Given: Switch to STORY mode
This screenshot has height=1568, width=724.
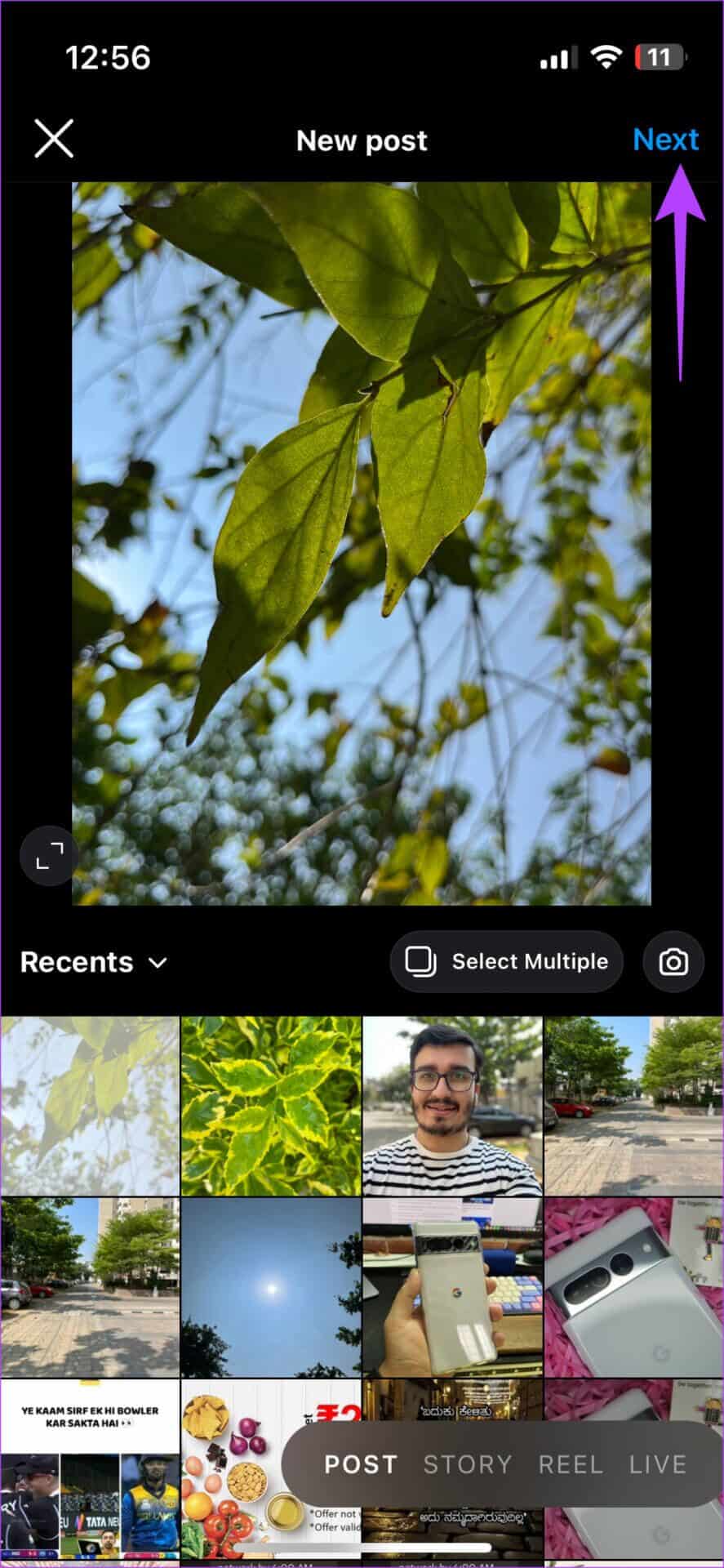Looking at the screenshot, I should [x=467, y=1464].
